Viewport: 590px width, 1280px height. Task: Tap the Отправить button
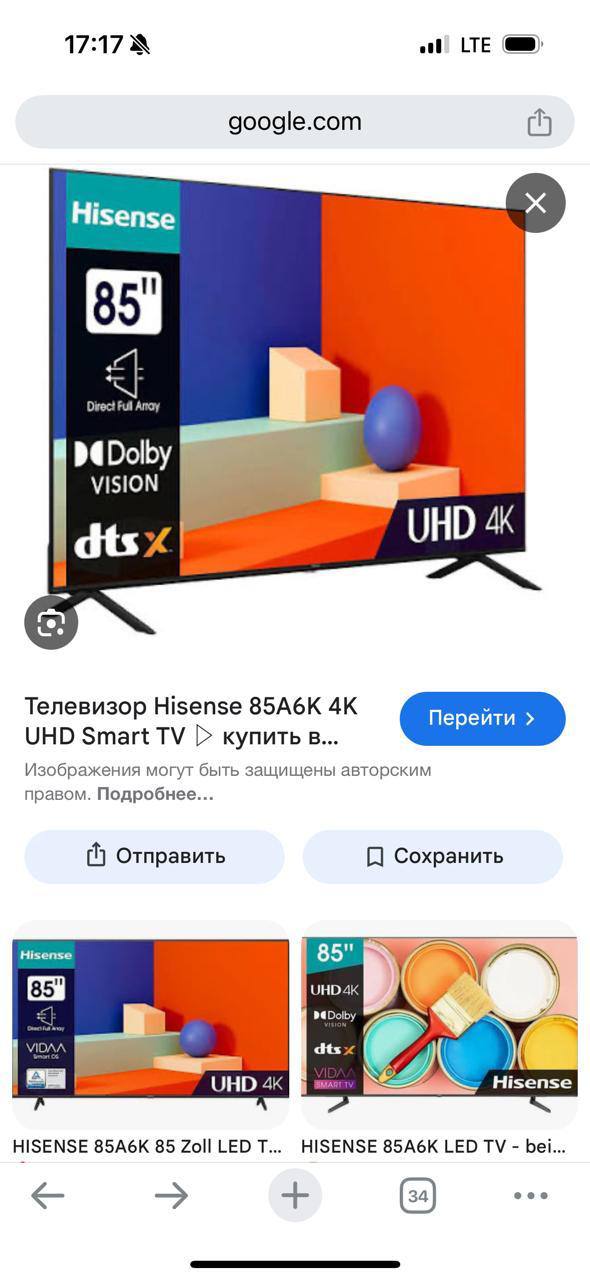coord(155,856)
